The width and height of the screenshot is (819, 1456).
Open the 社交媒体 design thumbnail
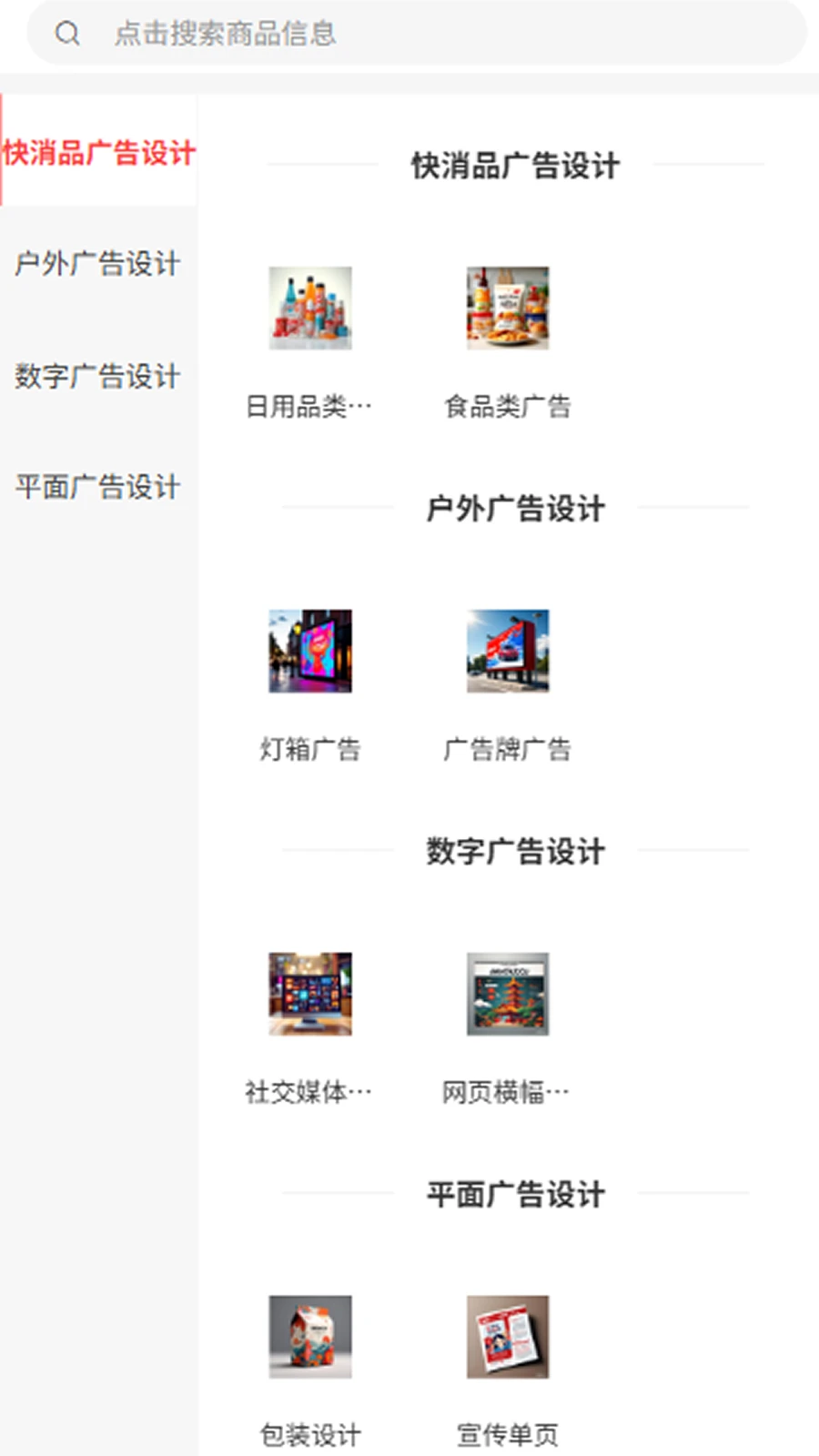click(x=309, y=993)
